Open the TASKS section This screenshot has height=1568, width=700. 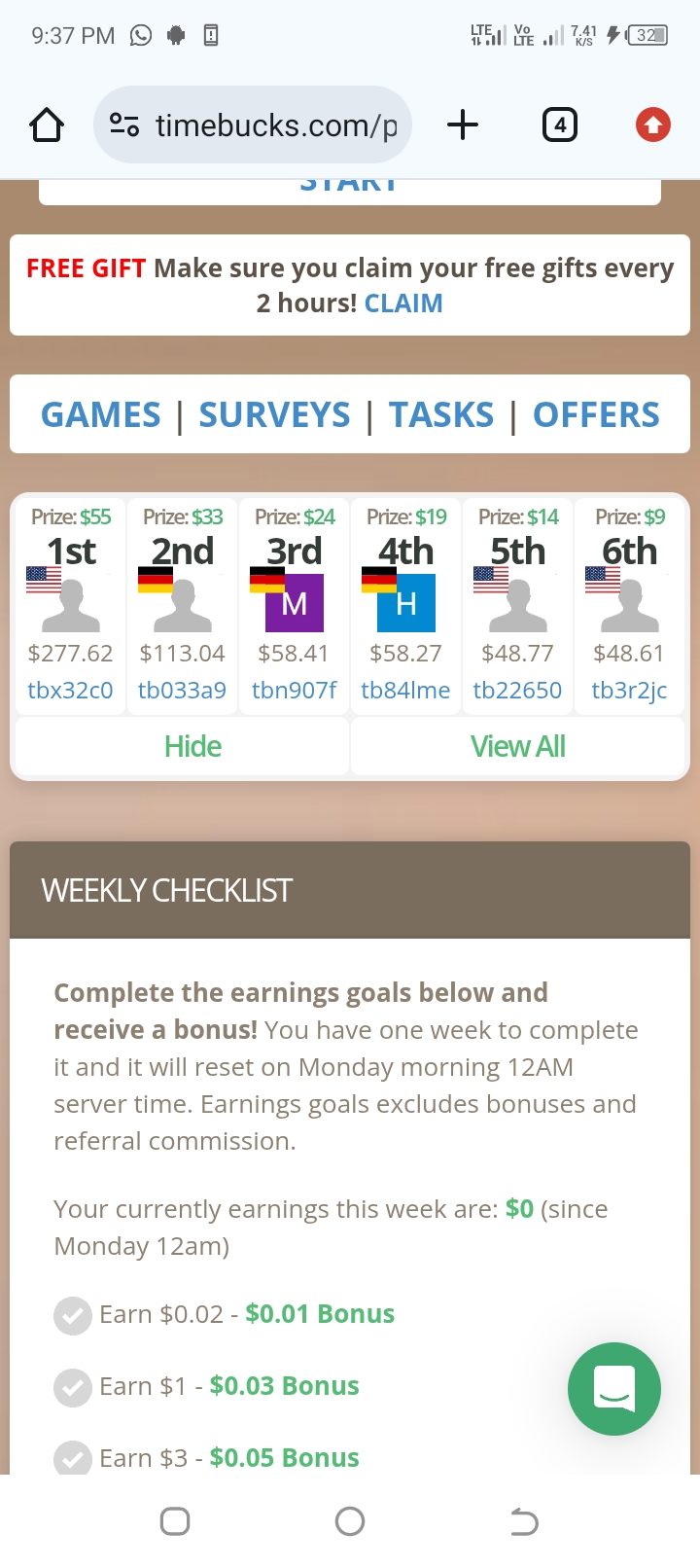(x=441, y=414)
